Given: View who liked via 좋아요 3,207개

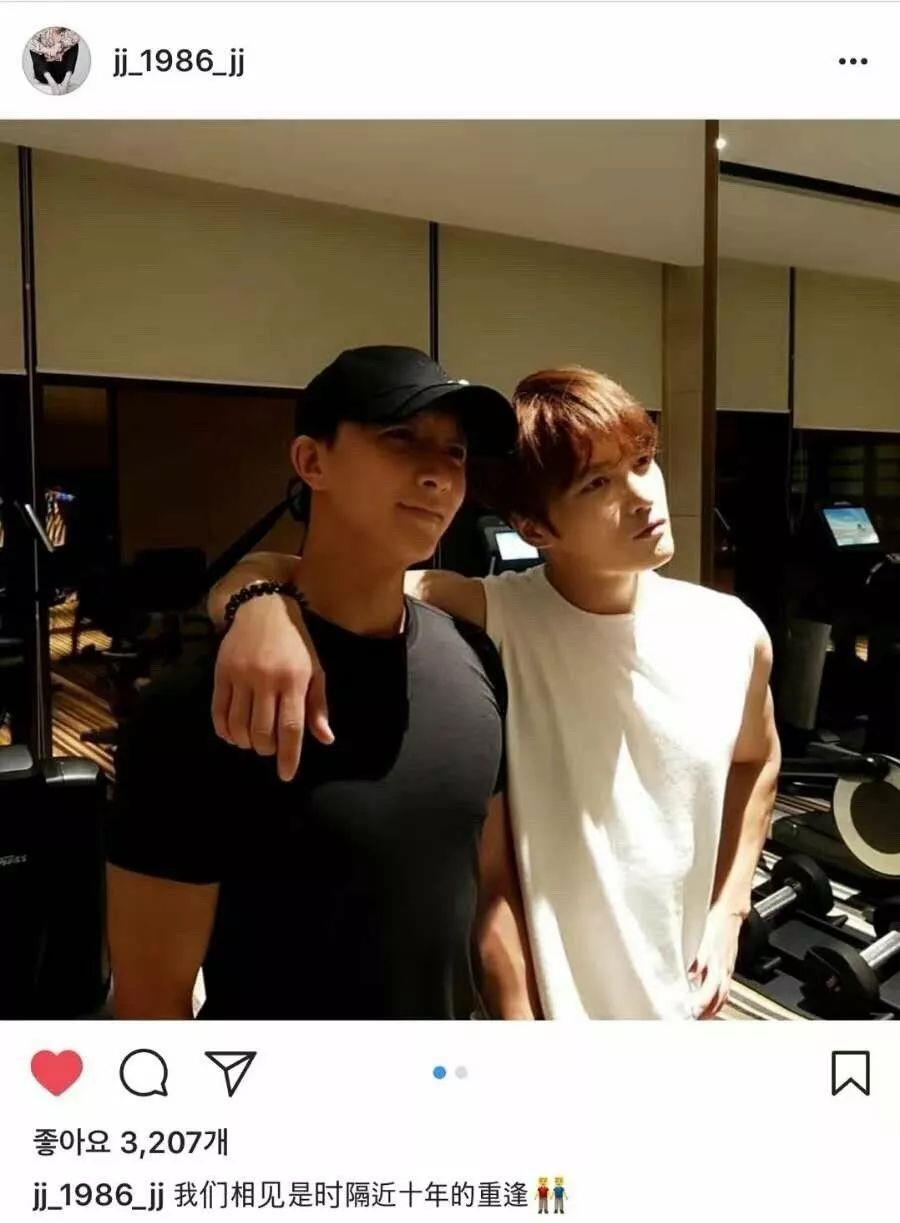Looking at the screenshot, I should [130, 1141].
